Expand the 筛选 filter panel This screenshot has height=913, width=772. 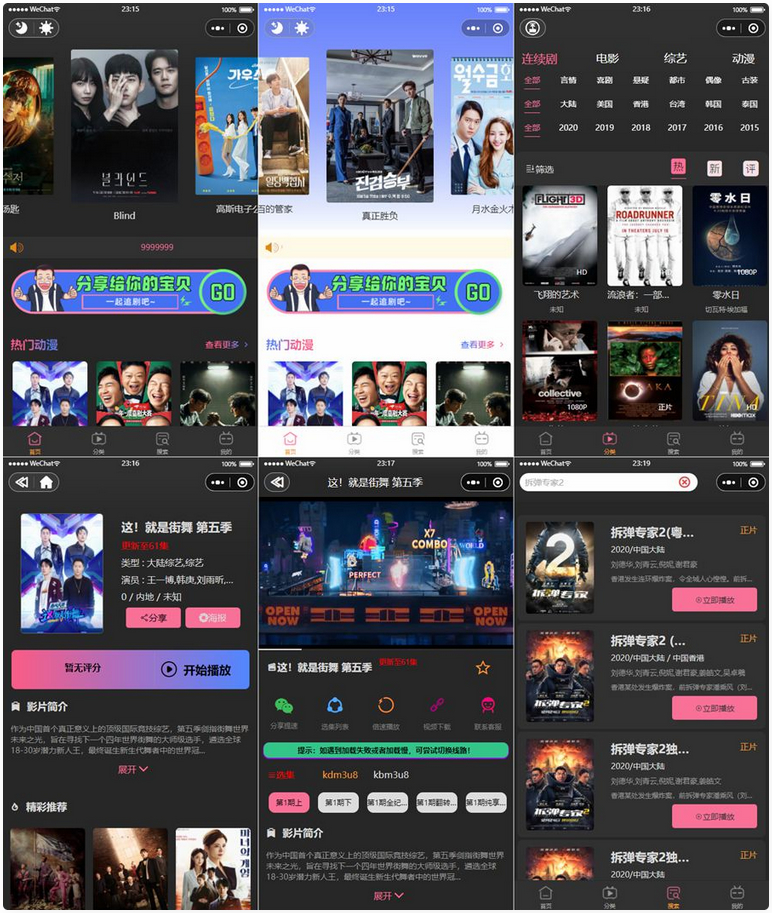541,170
